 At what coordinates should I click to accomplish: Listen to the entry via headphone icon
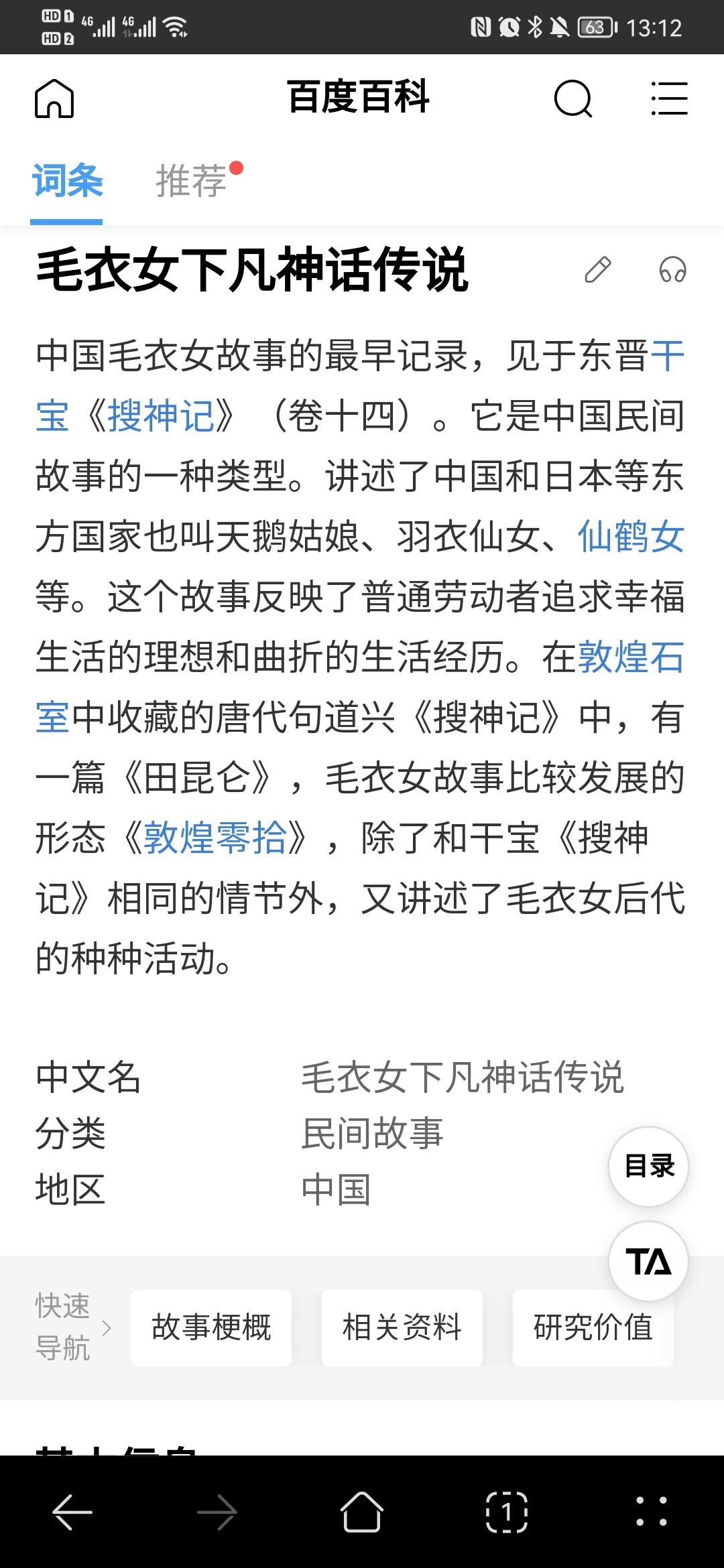point(672,270)
